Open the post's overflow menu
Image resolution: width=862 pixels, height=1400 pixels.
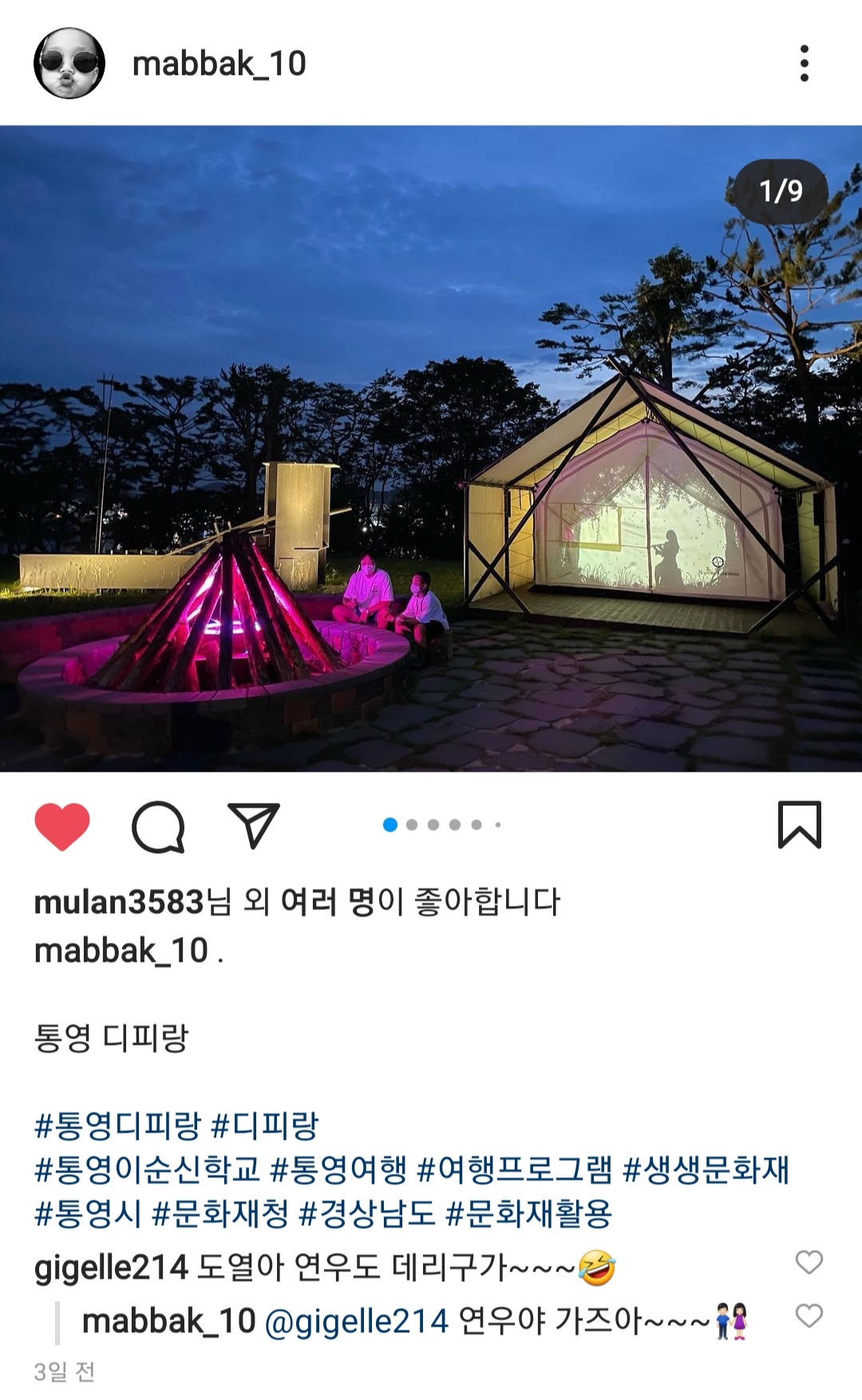tap(804, 63)
